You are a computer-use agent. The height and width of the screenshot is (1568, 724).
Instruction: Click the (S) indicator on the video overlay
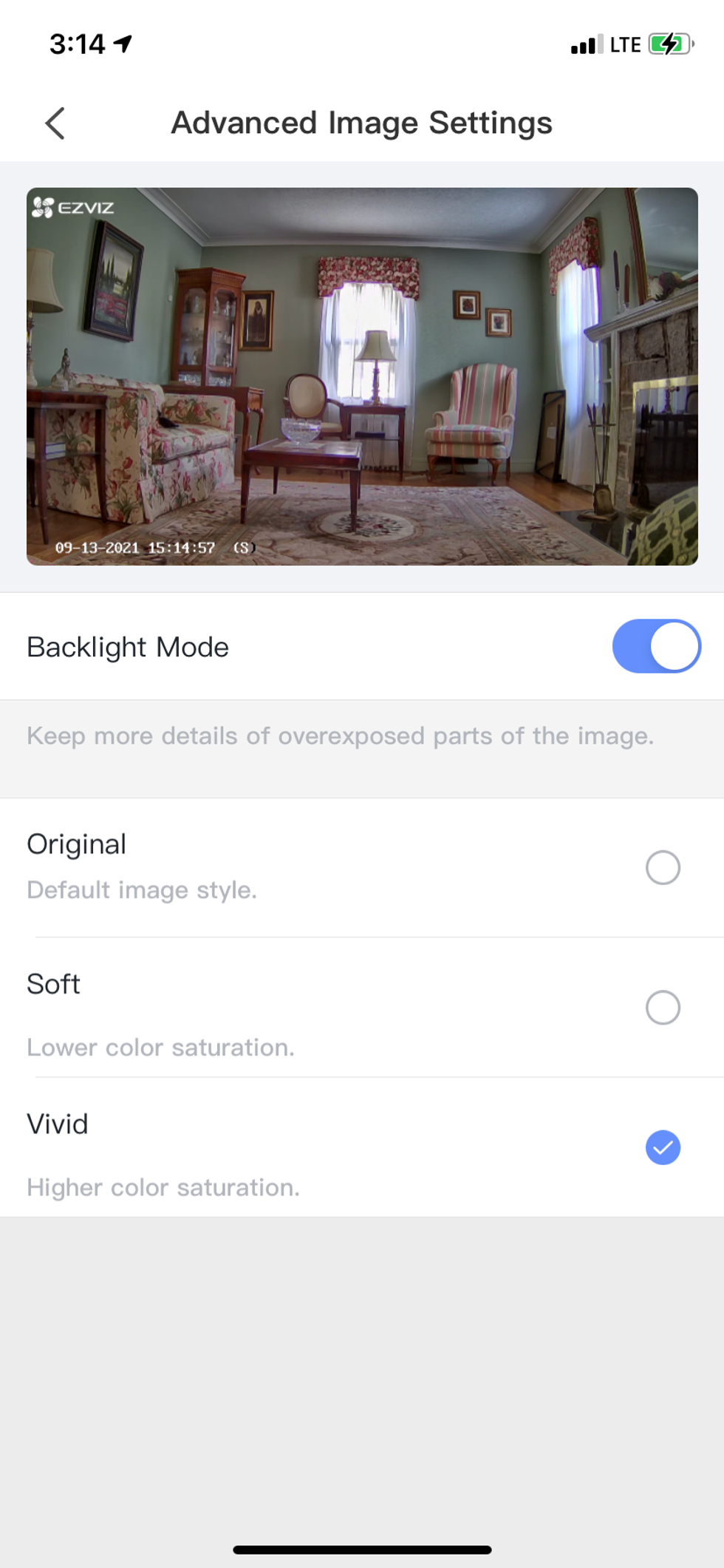coord(244,549)
